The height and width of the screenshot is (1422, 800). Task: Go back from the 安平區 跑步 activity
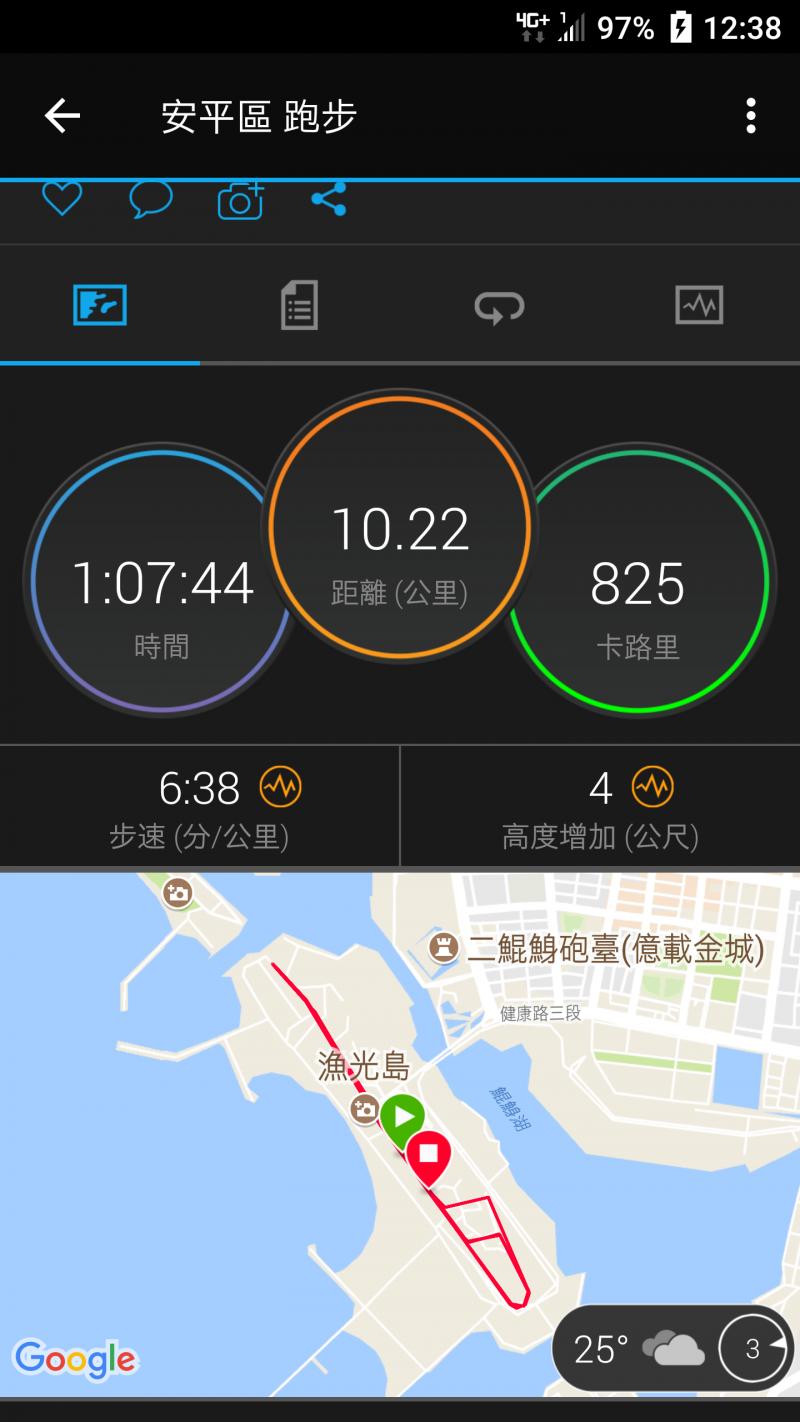(62, 116)
